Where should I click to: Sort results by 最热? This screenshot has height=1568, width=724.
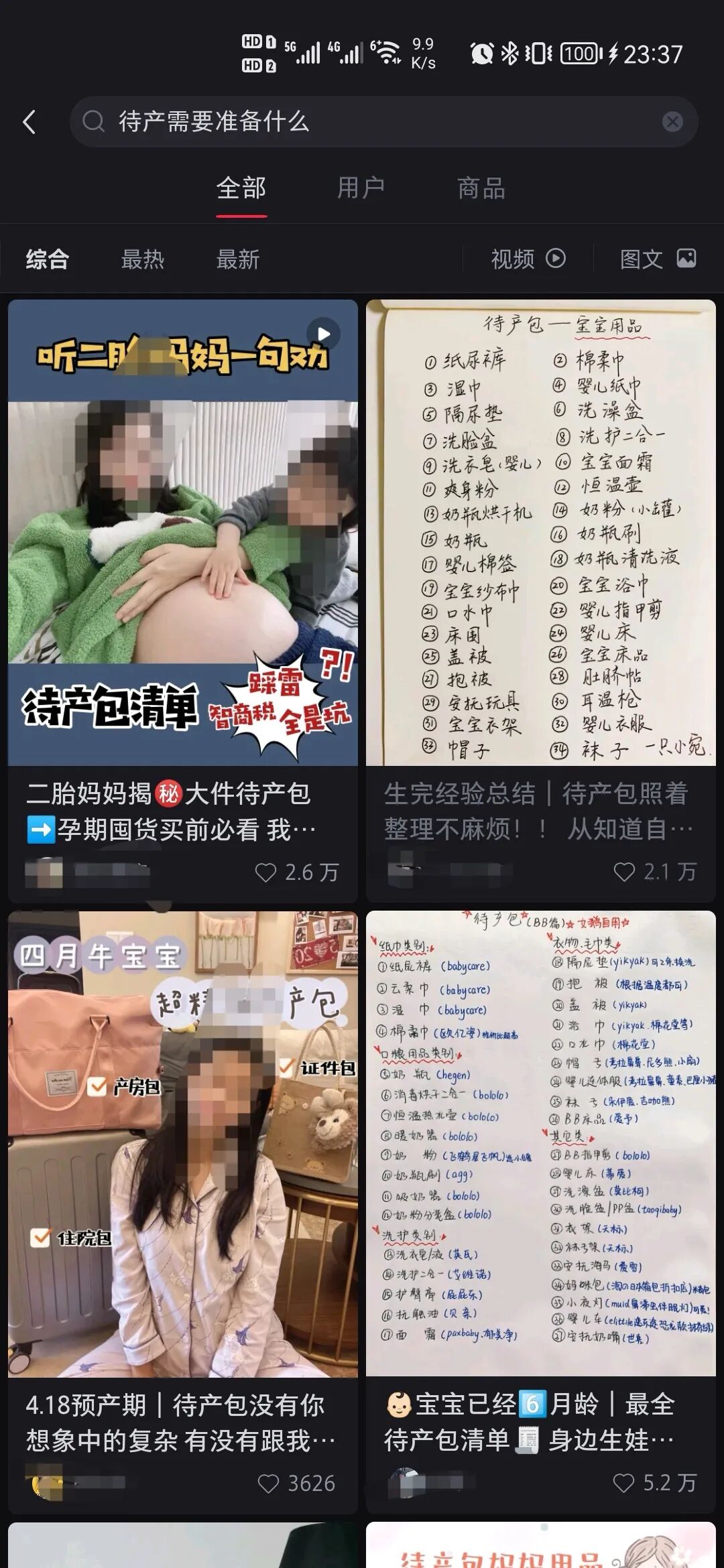[142, 259]
